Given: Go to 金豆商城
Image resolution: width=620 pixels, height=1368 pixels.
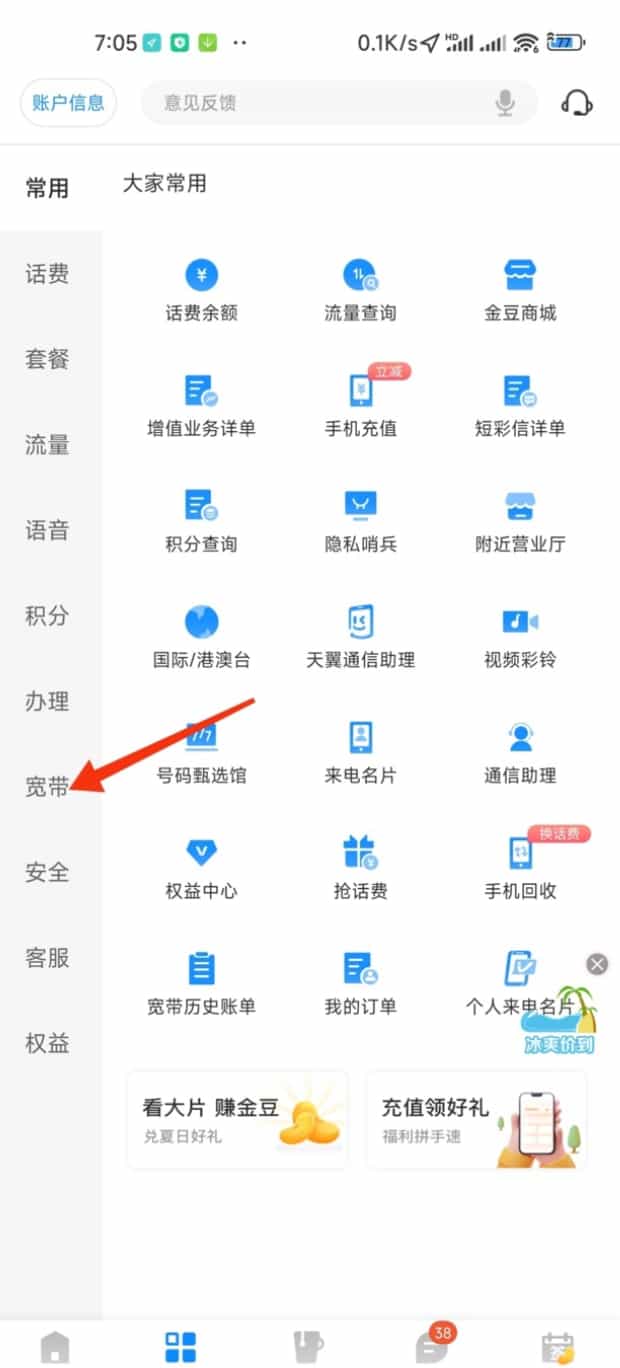Looking at the screenshot, I should (x=520, y=290).
